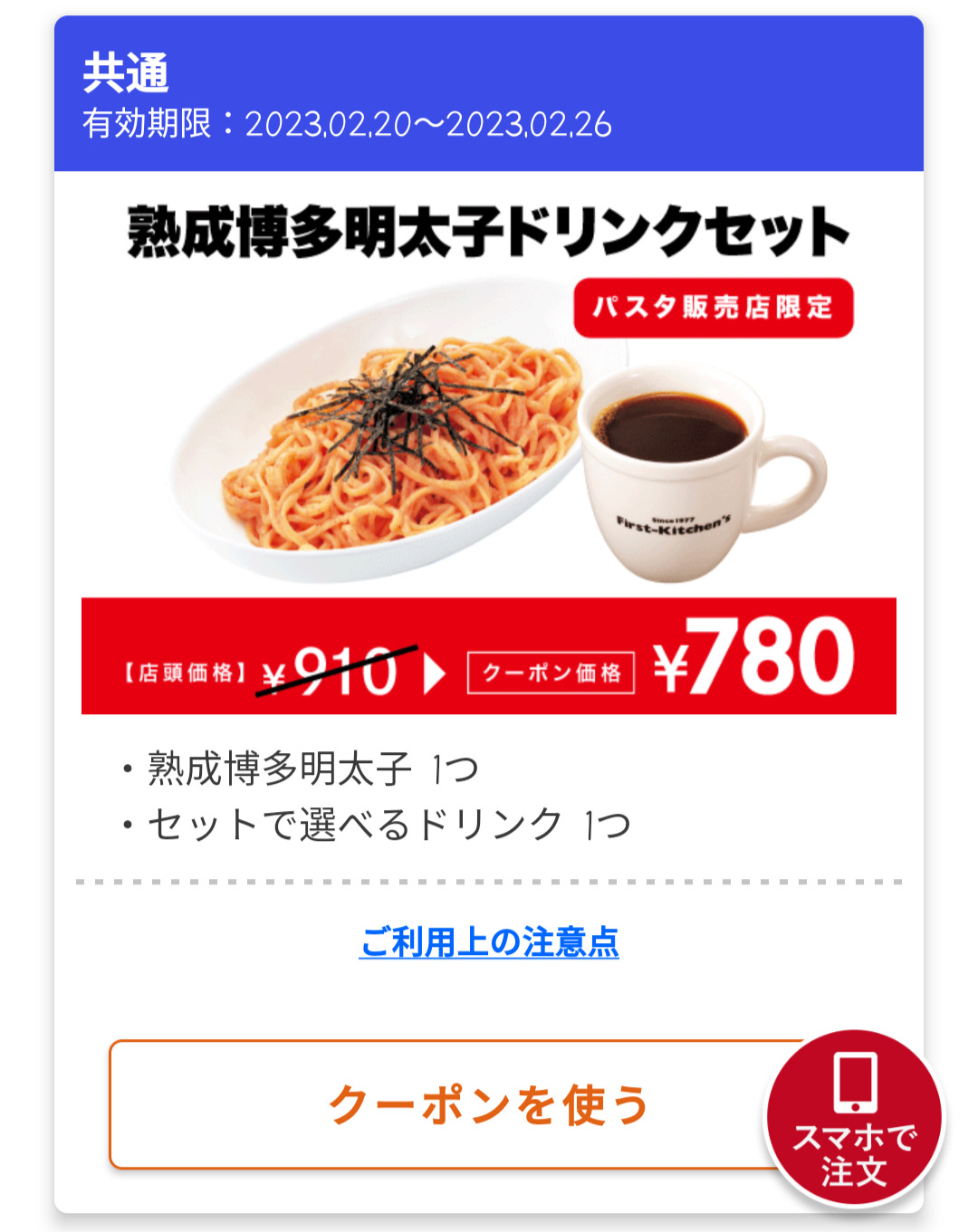Use this coupon with クーポンを使う

point(453,1105)
